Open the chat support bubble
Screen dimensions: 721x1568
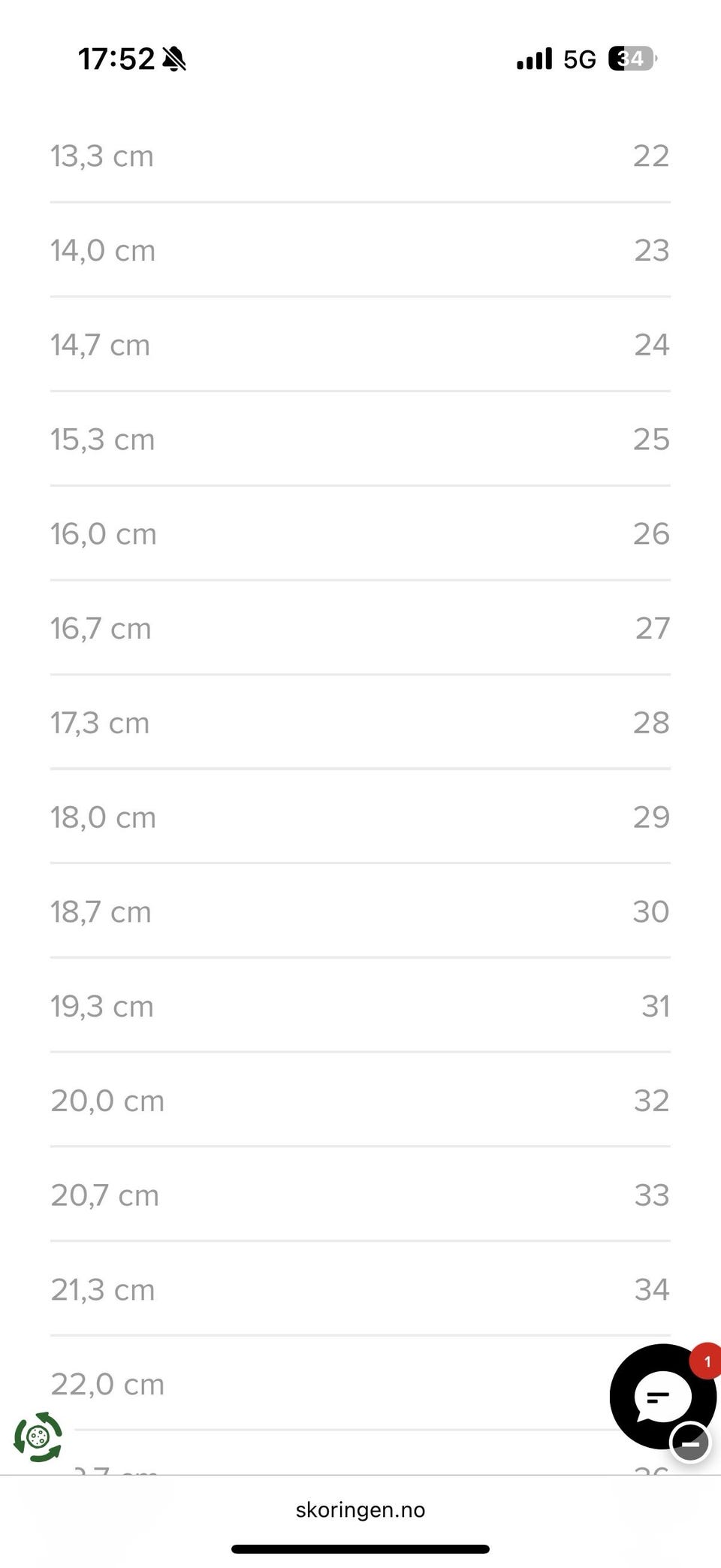click(662, 1397)
